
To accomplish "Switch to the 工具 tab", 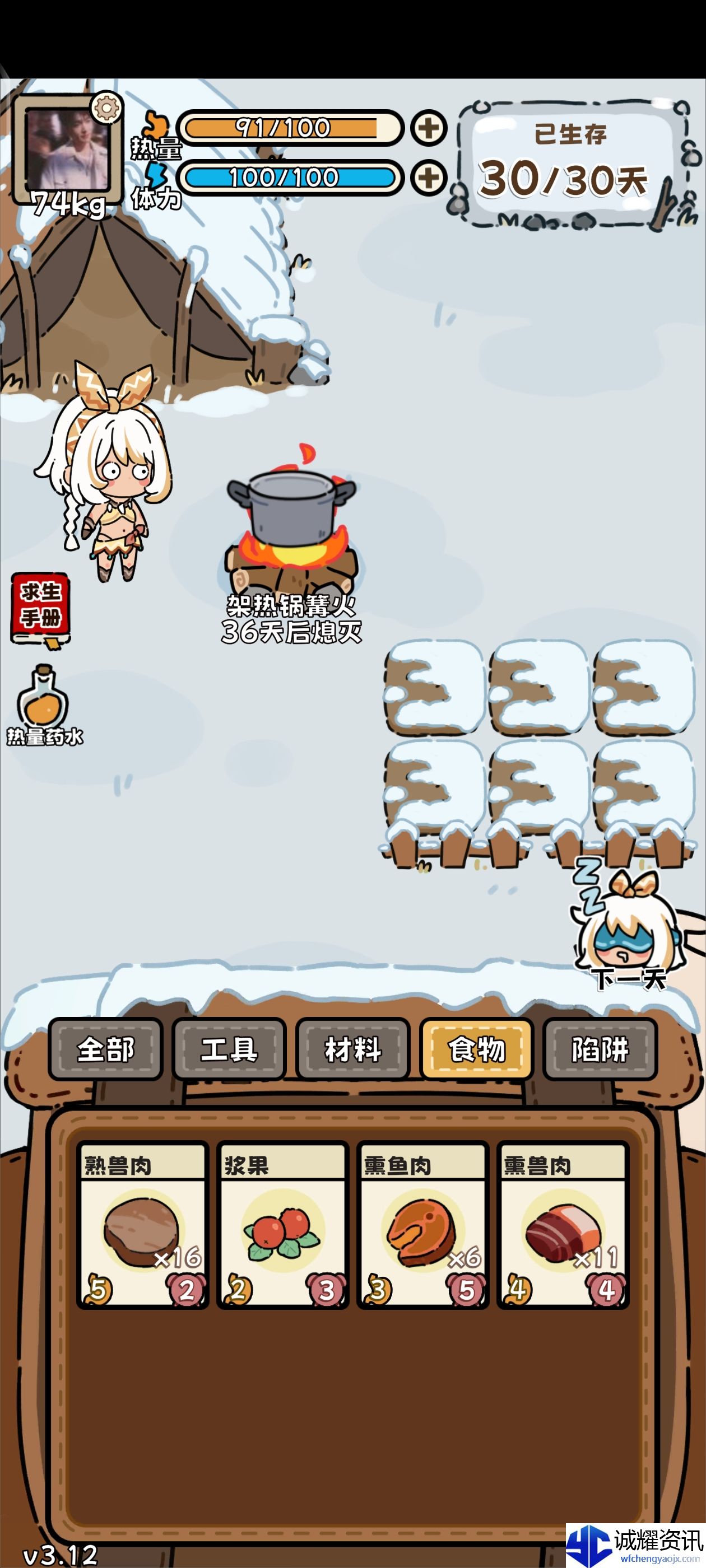I will click(229, 1049).
